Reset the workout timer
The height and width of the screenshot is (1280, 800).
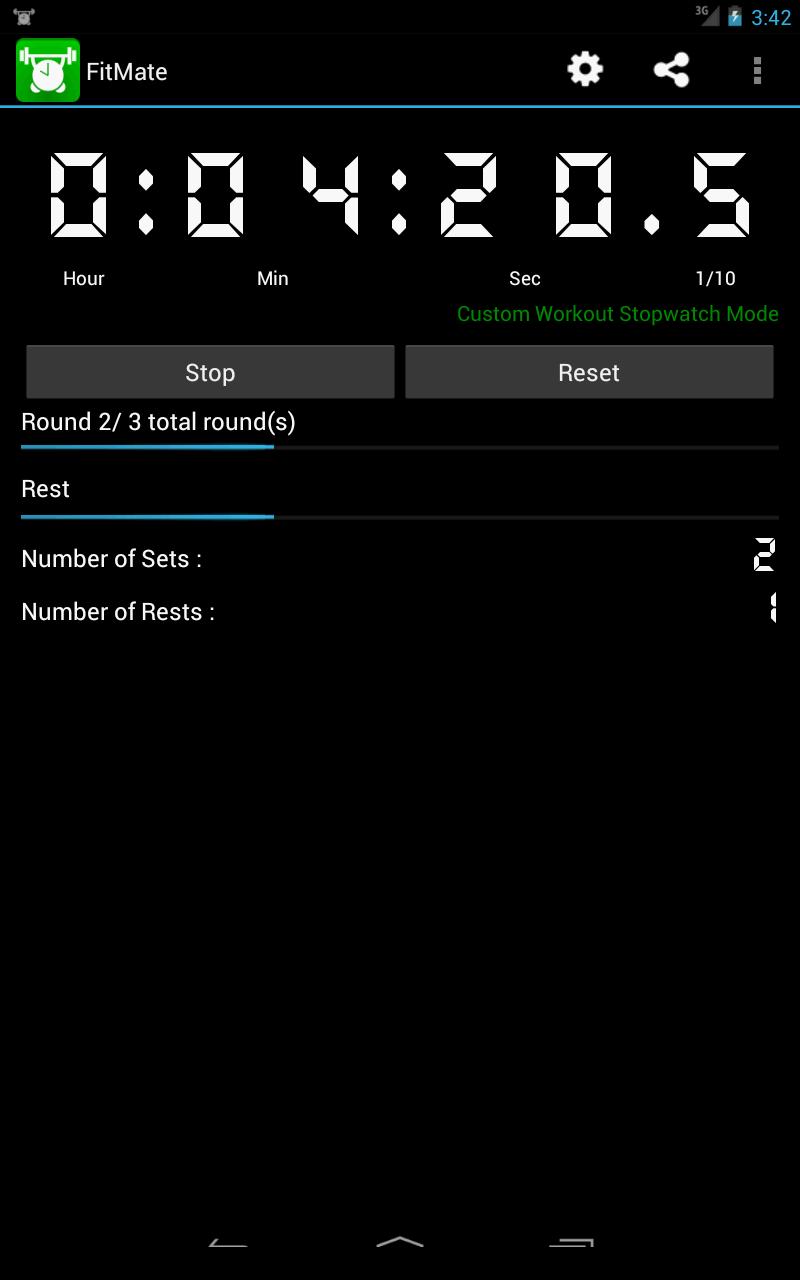coord(589,373)
